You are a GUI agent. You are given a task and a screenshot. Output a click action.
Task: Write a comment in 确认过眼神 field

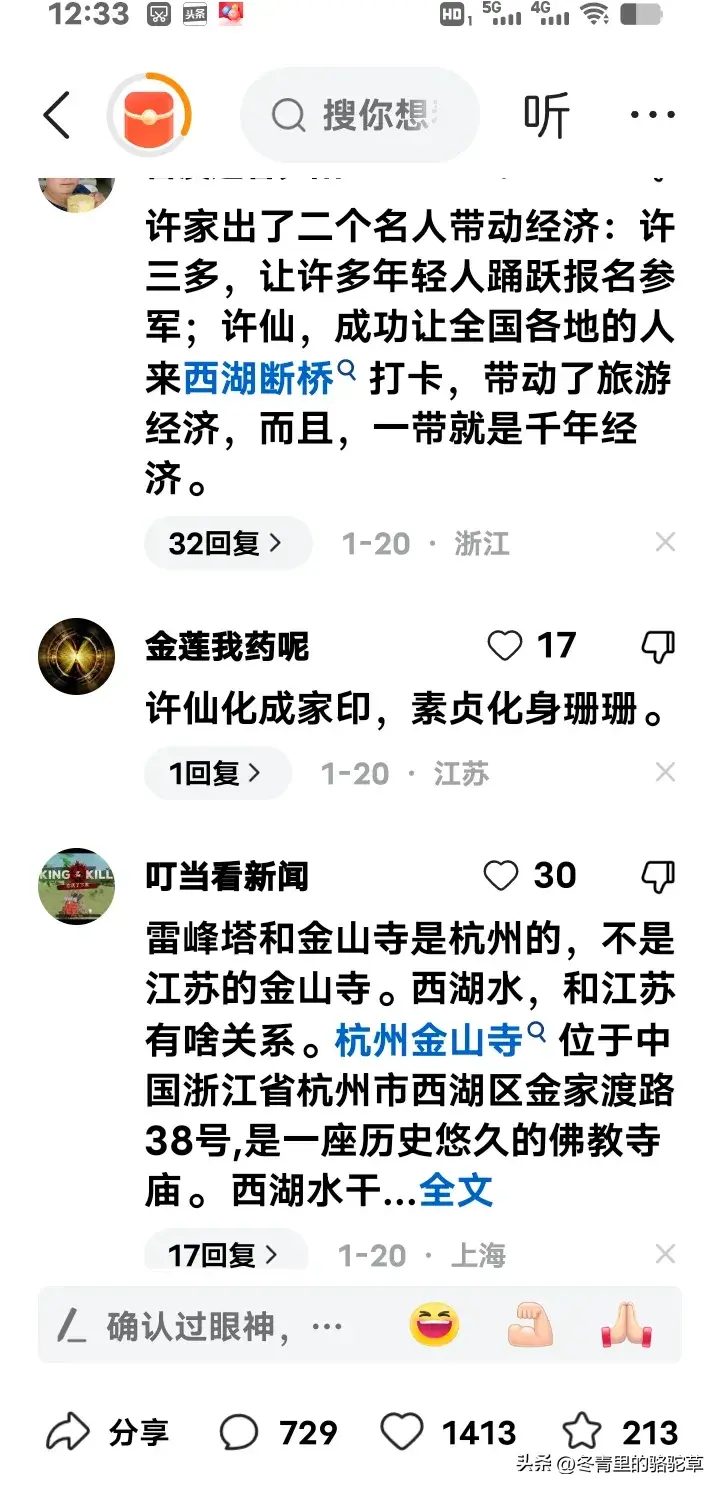point(200,1327)
